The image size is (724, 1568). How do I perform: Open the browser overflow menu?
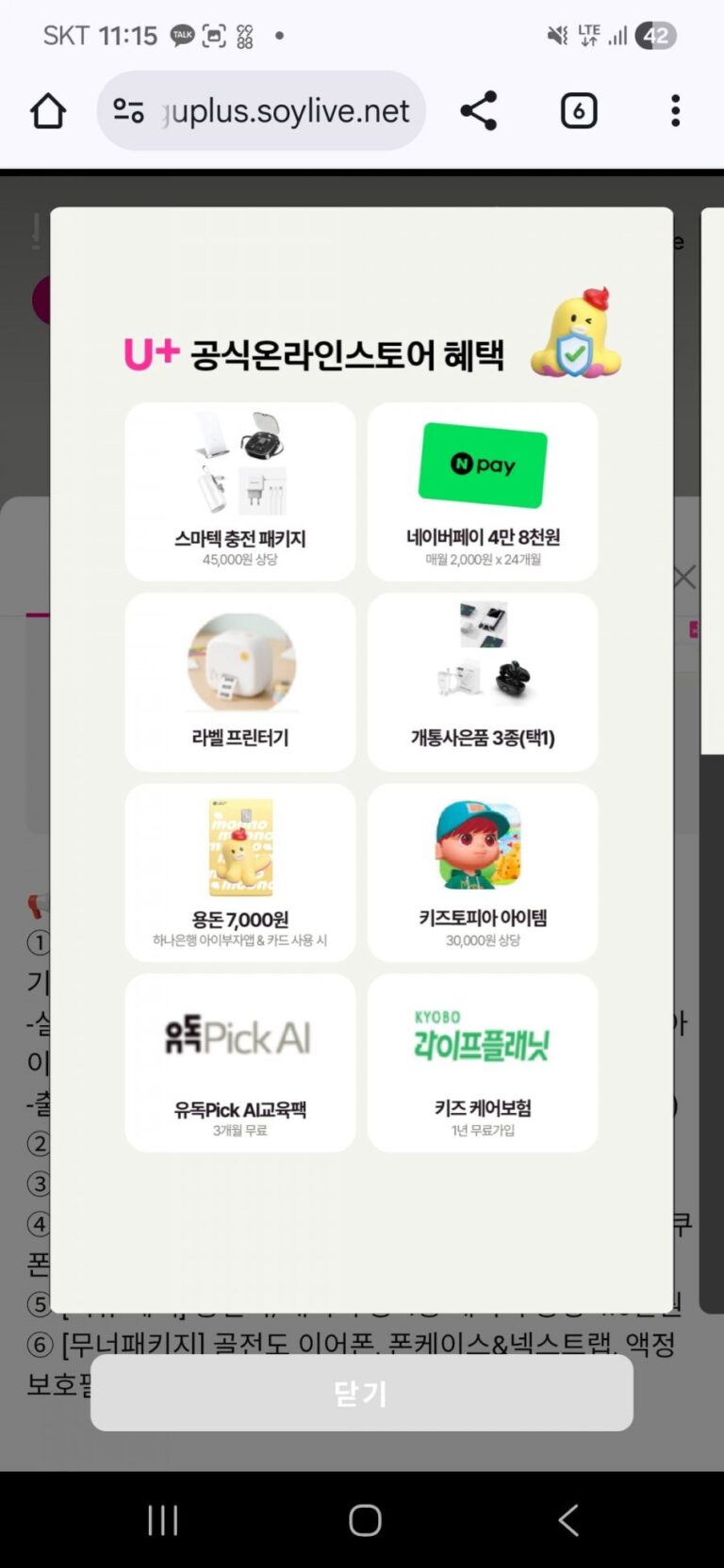click(x=675, y=111)
